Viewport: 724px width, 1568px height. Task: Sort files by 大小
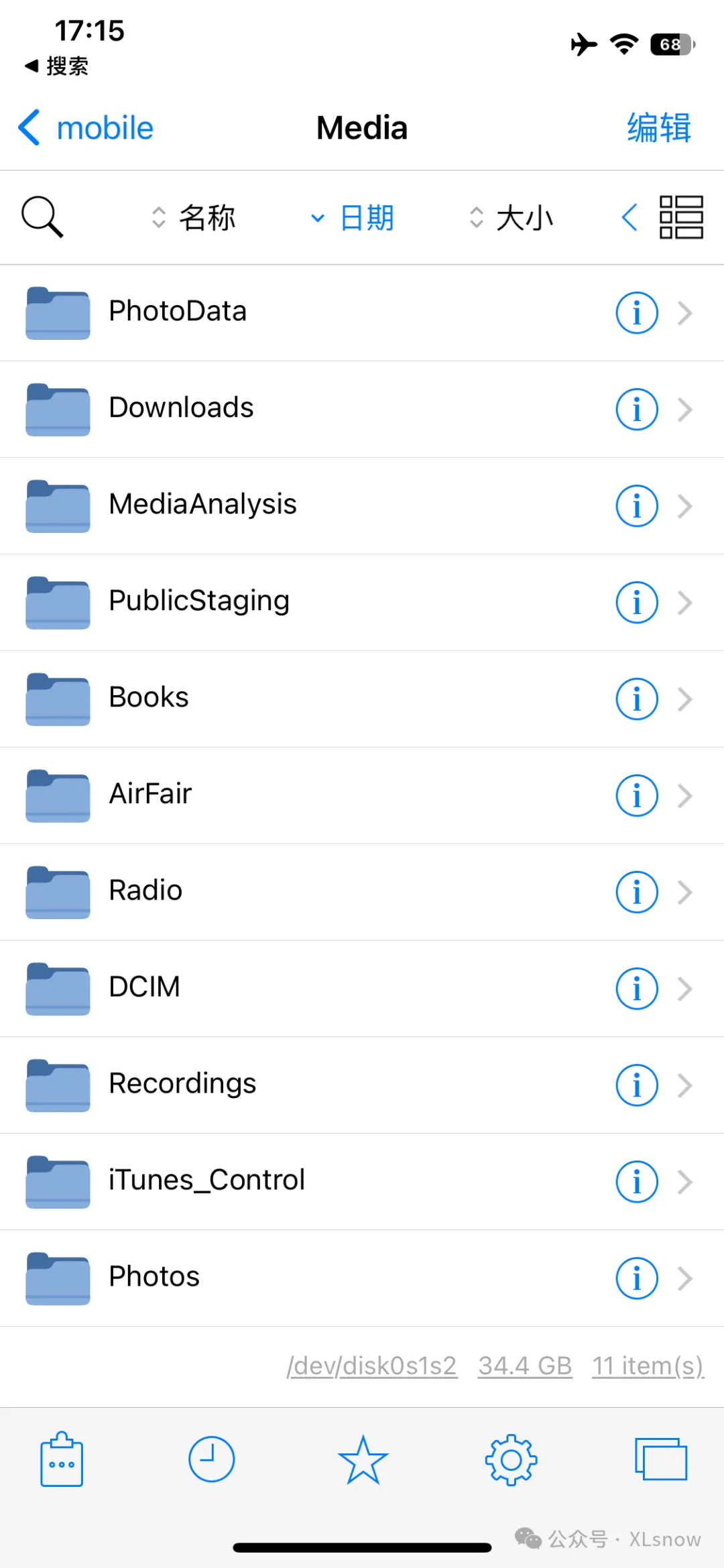click(x=512, y=218)
